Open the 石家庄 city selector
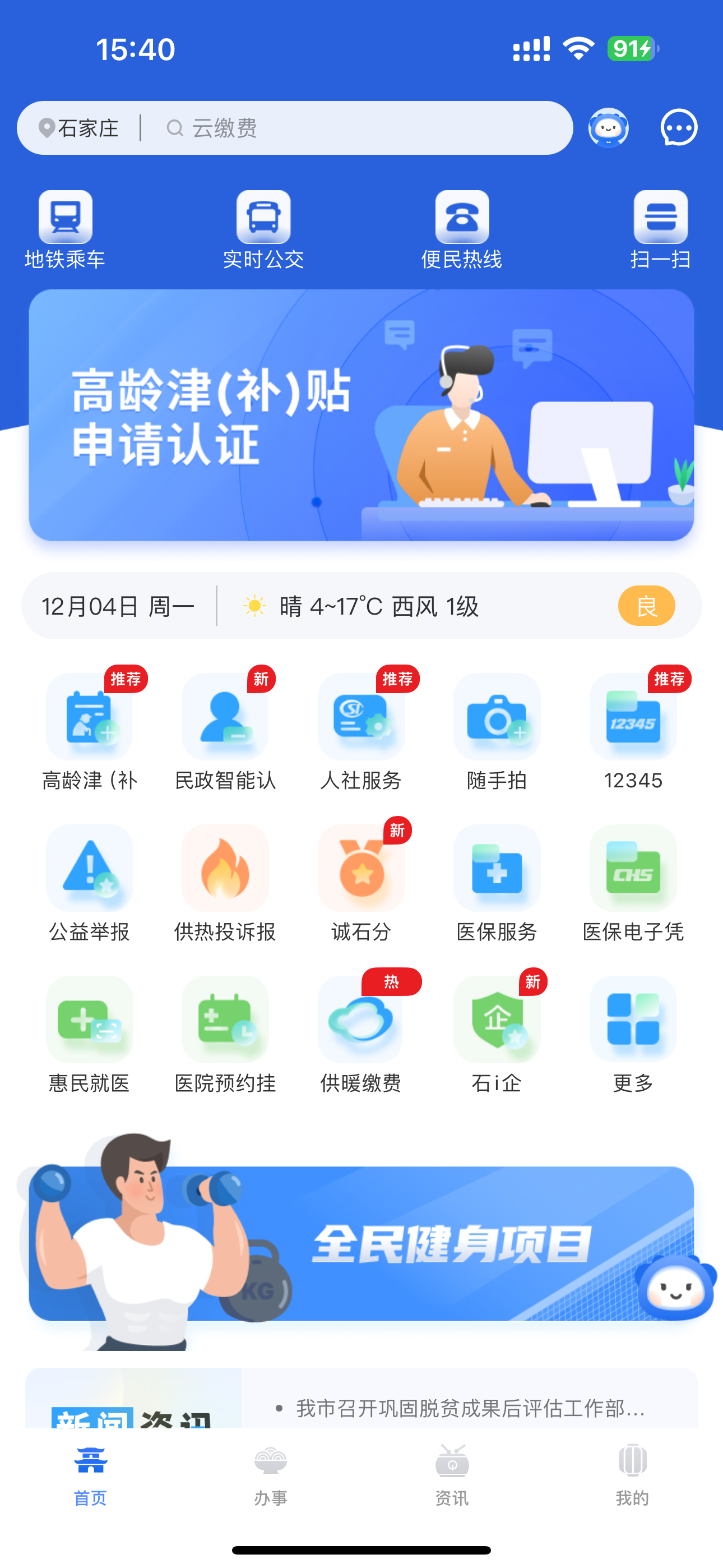The width and height of the screenshot is (723, 1568). tap(80, 128)
